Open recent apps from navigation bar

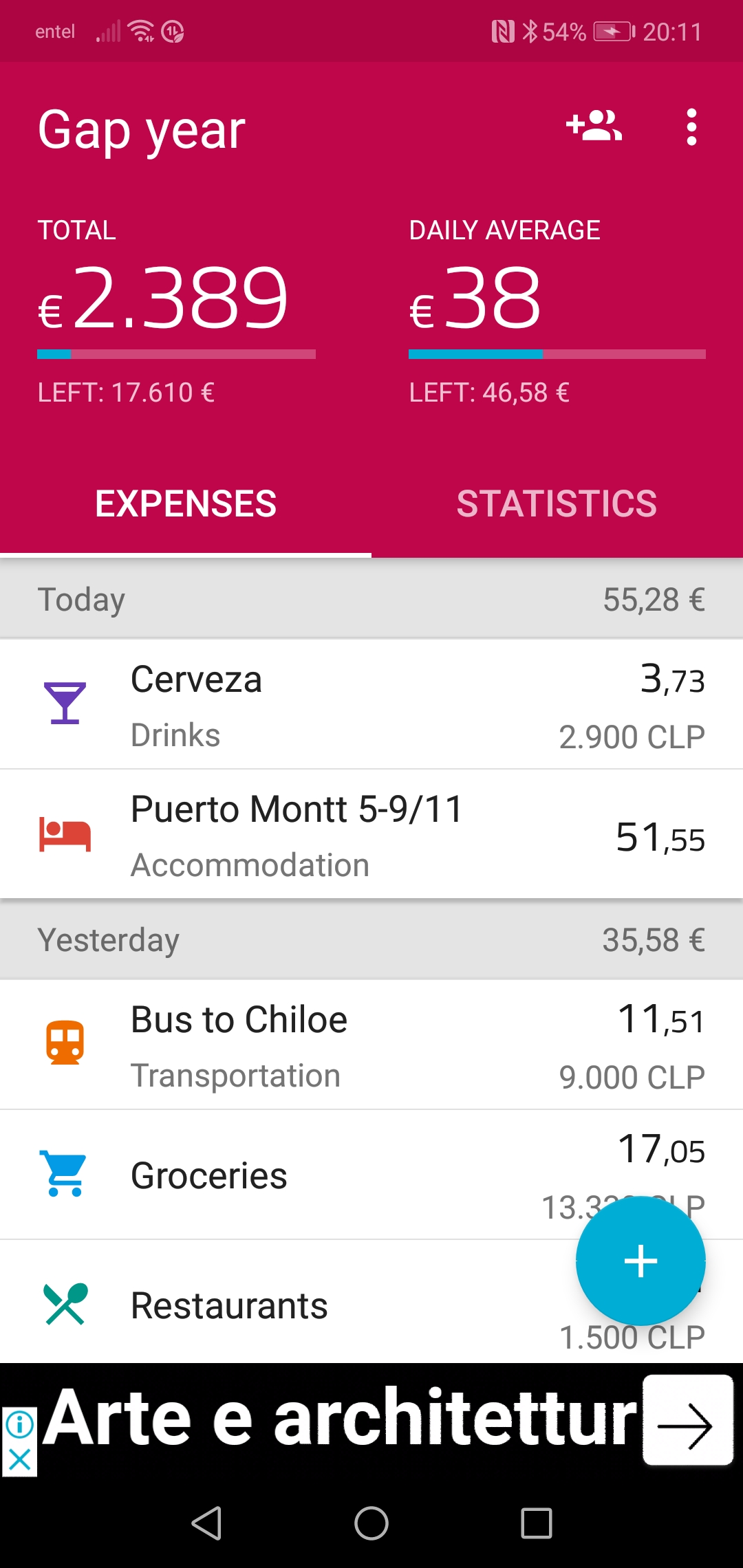pos(537,1523)
